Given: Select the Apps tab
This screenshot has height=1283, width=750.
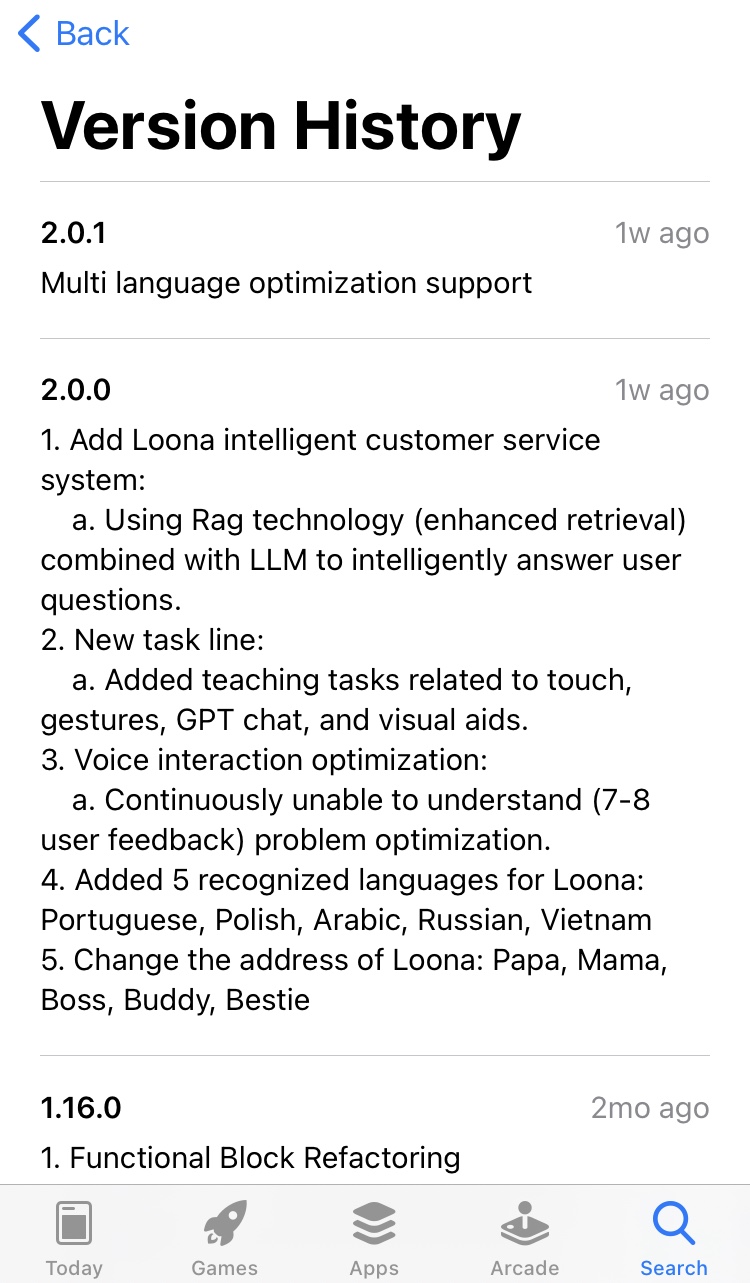Looking at the screenshot, I should tap(374, 1238).
